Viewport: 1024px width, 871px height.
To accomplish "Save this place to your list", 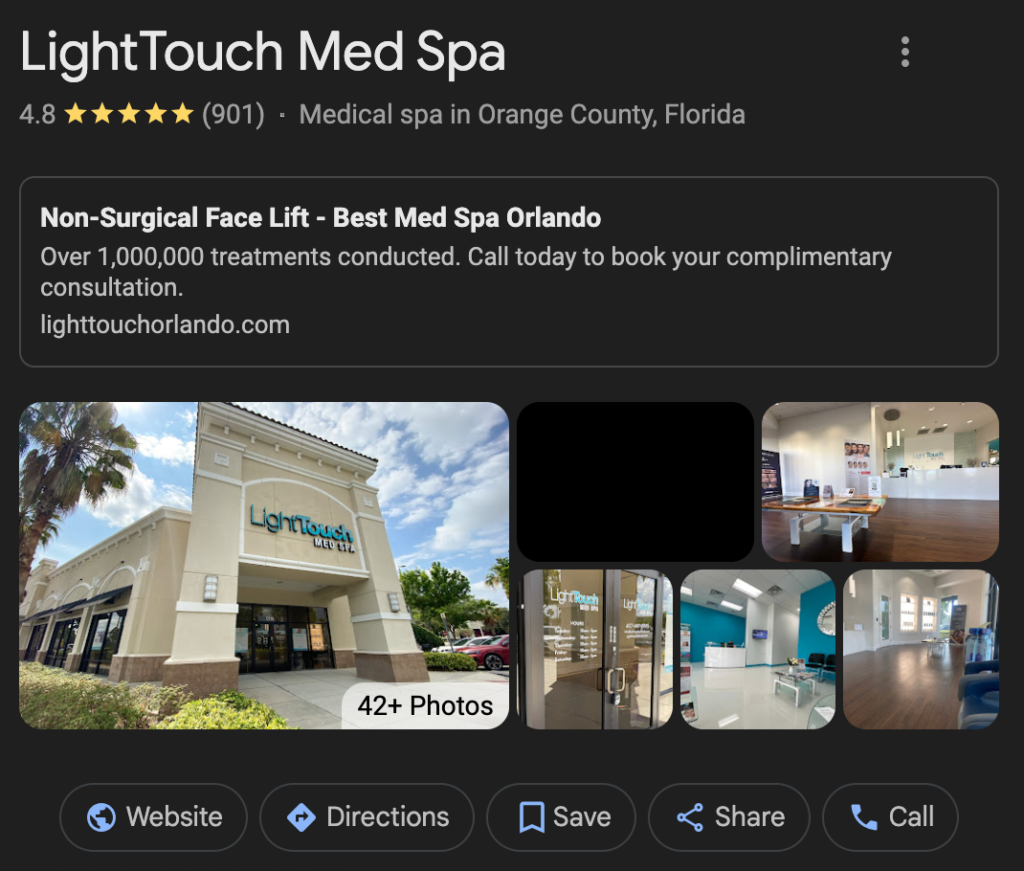I will [x=561, y=817].
